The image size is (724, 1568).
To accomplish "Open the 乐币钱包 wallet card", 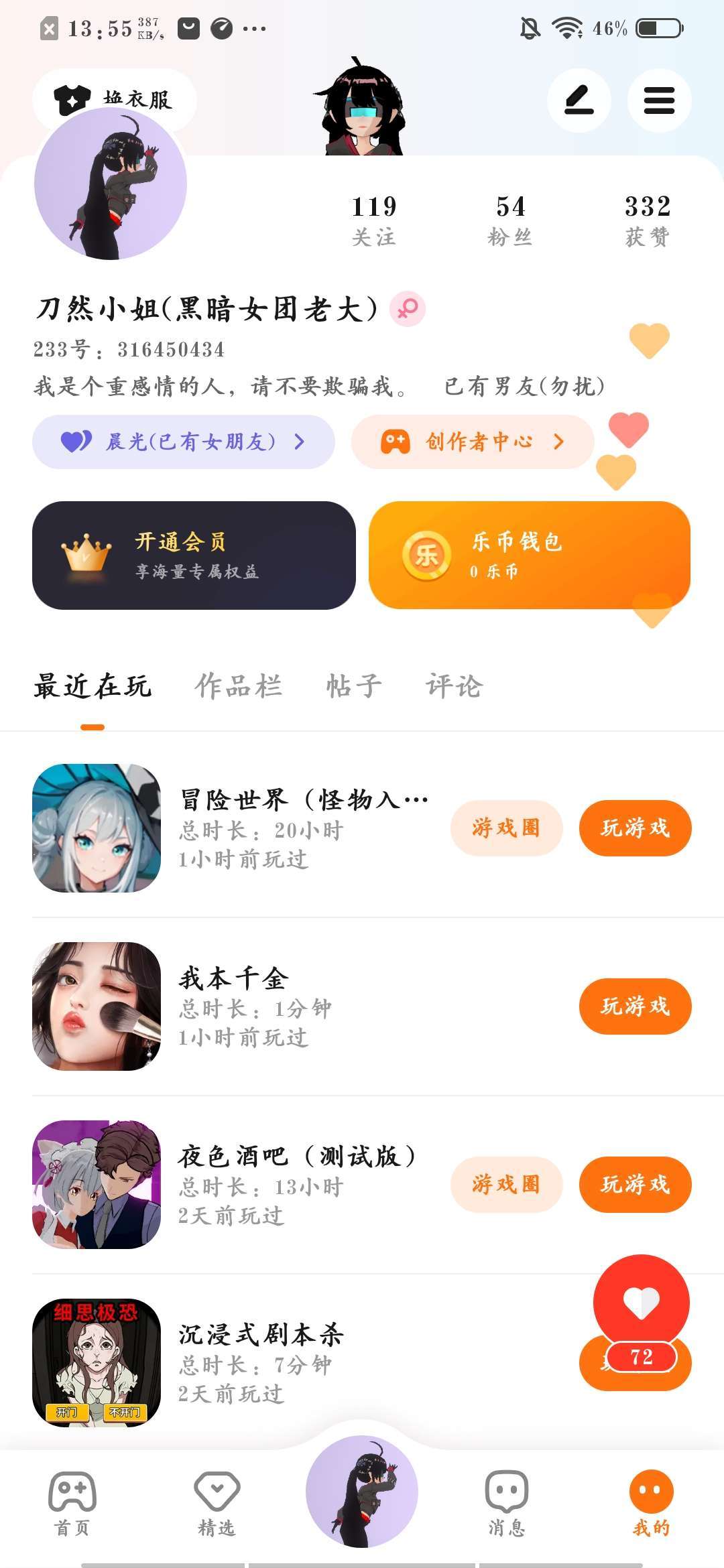I will click(529, 556).
